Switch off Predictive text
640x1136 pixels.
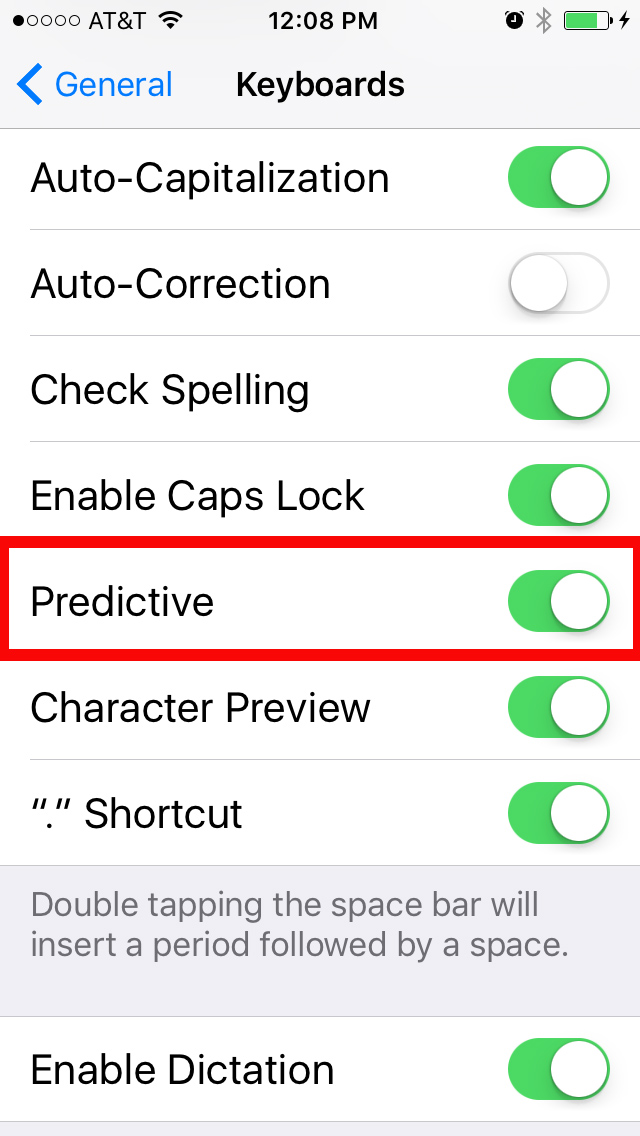tap(558, 602)
